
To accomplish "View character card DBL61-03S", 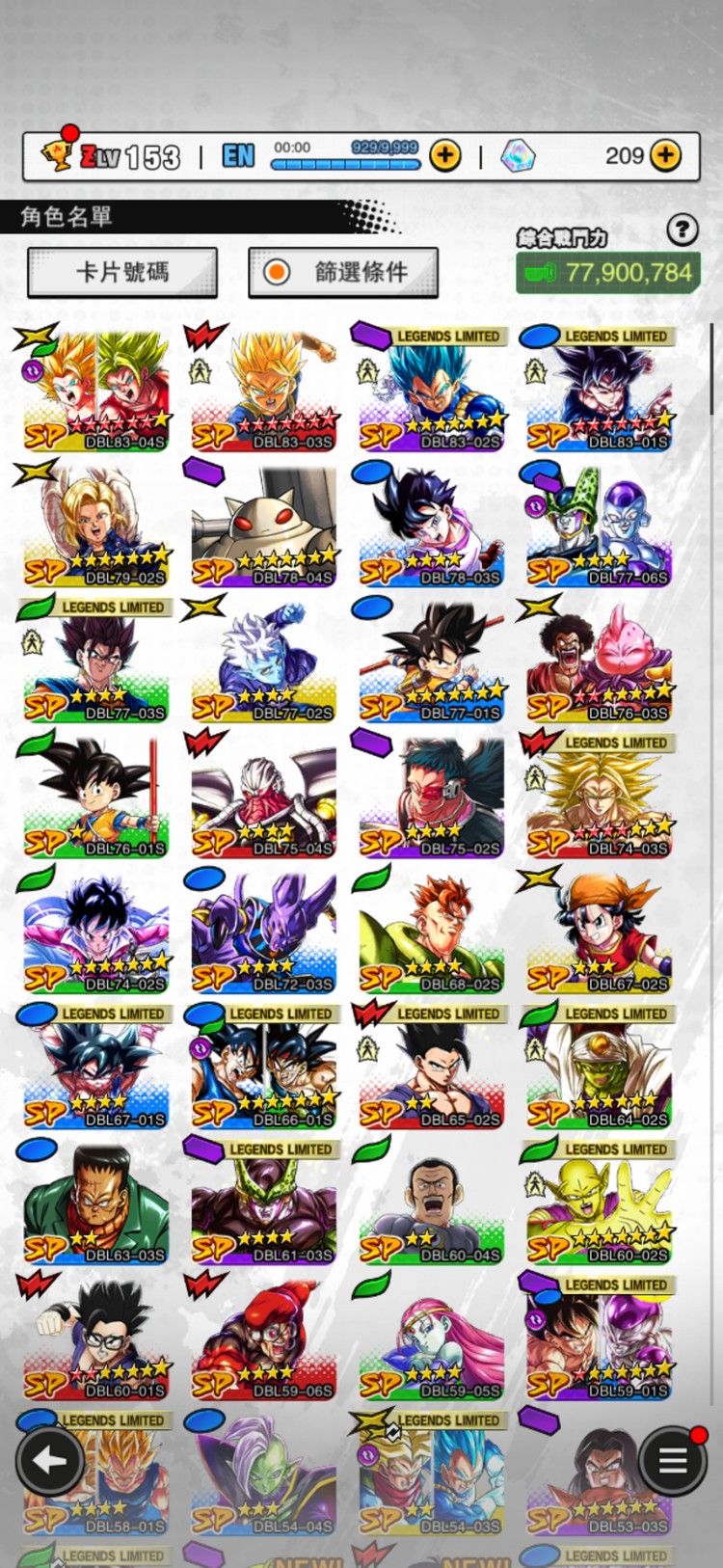I will (x=264, y=1206).
